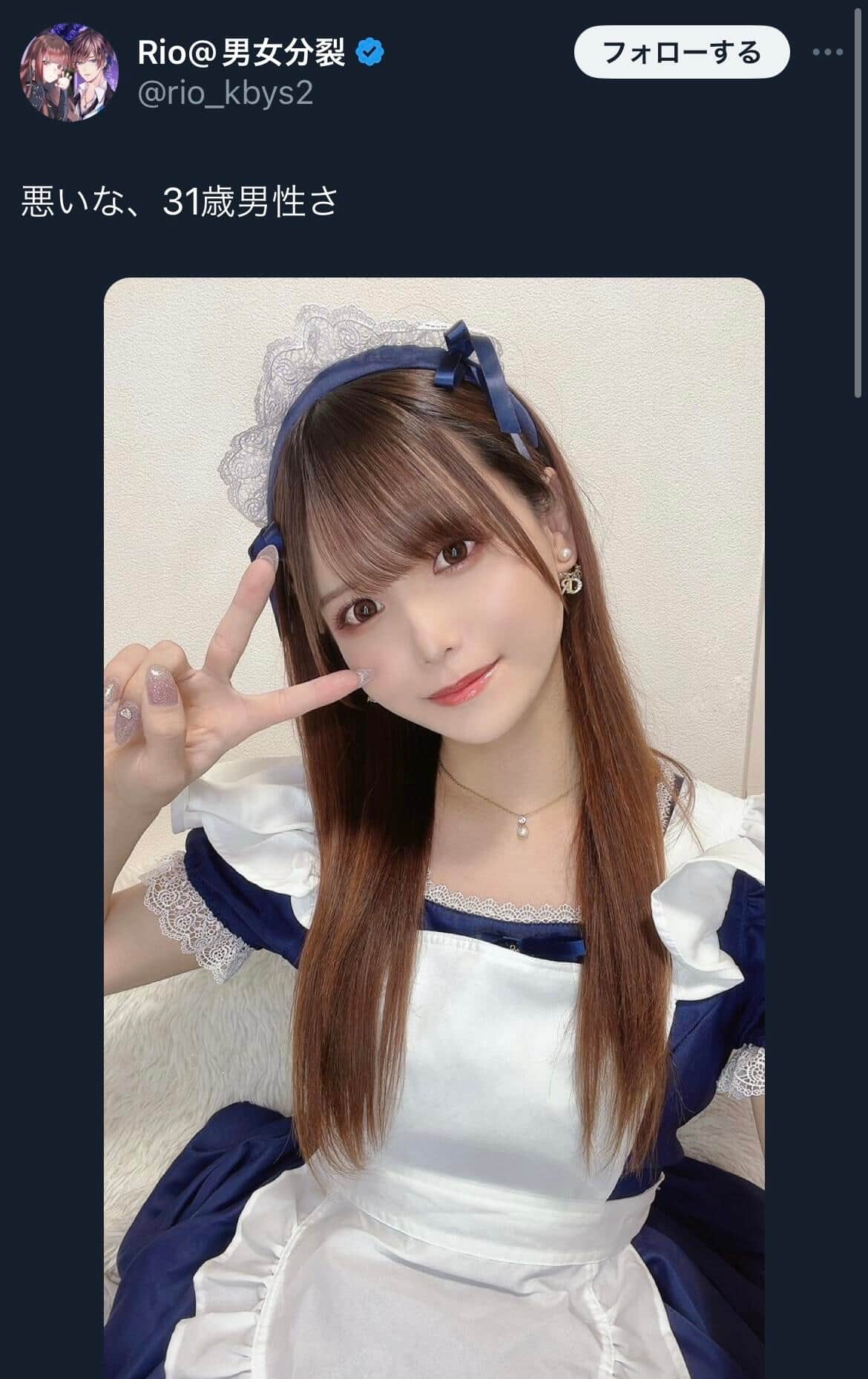Tap the フォローする follow button
The width and height of the screenshot is (868, 1379).
(681, 53)
